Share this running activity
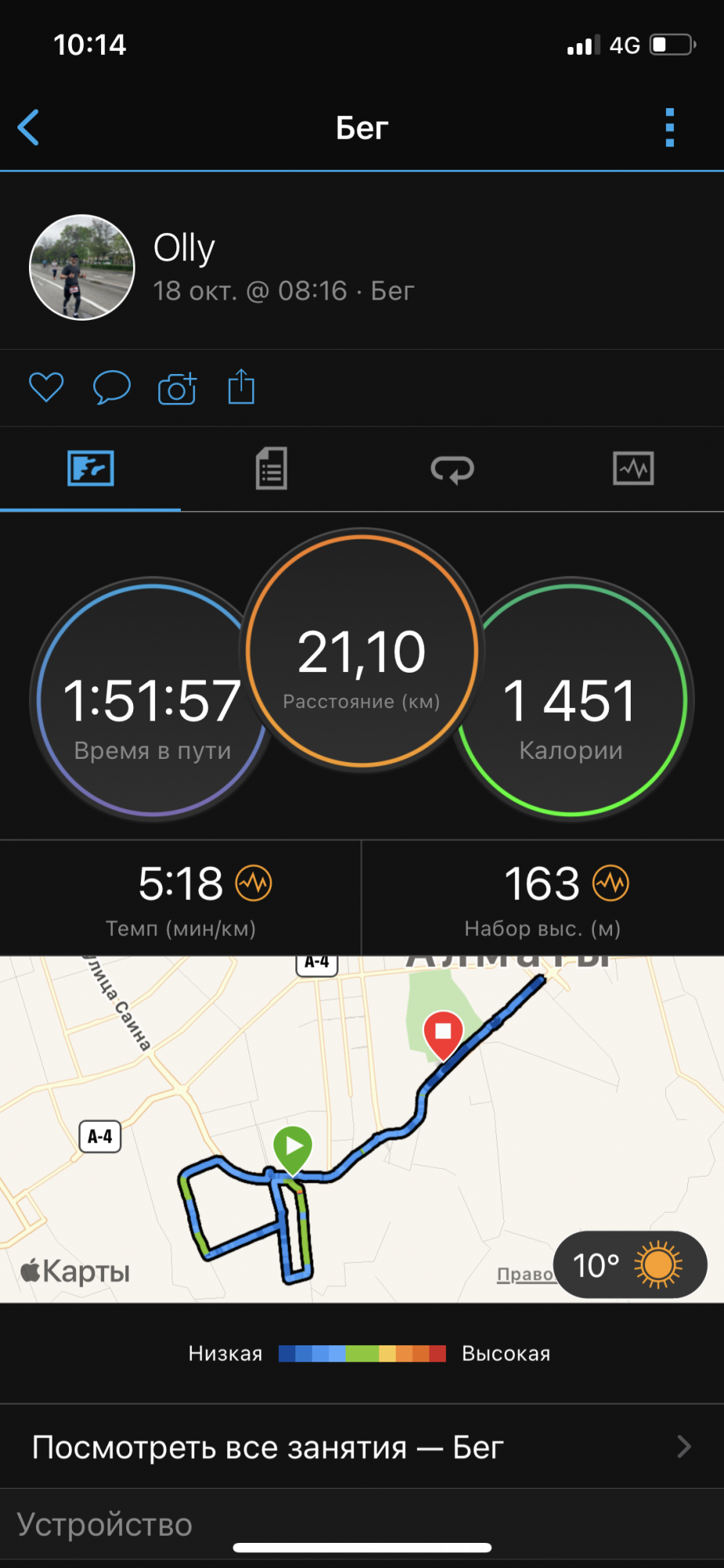724x1568 pixels. 241,387
